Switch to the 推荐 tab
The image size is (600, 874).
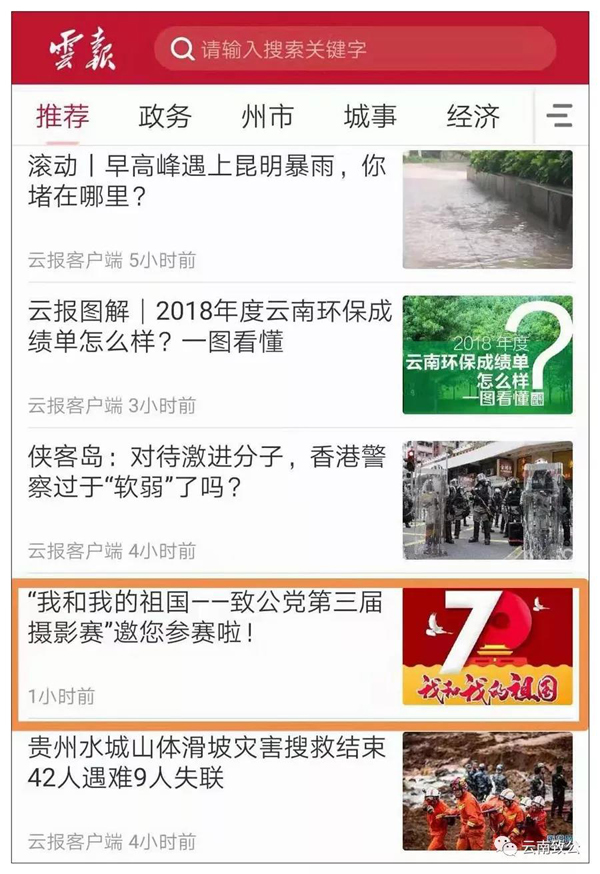(62, 117)
